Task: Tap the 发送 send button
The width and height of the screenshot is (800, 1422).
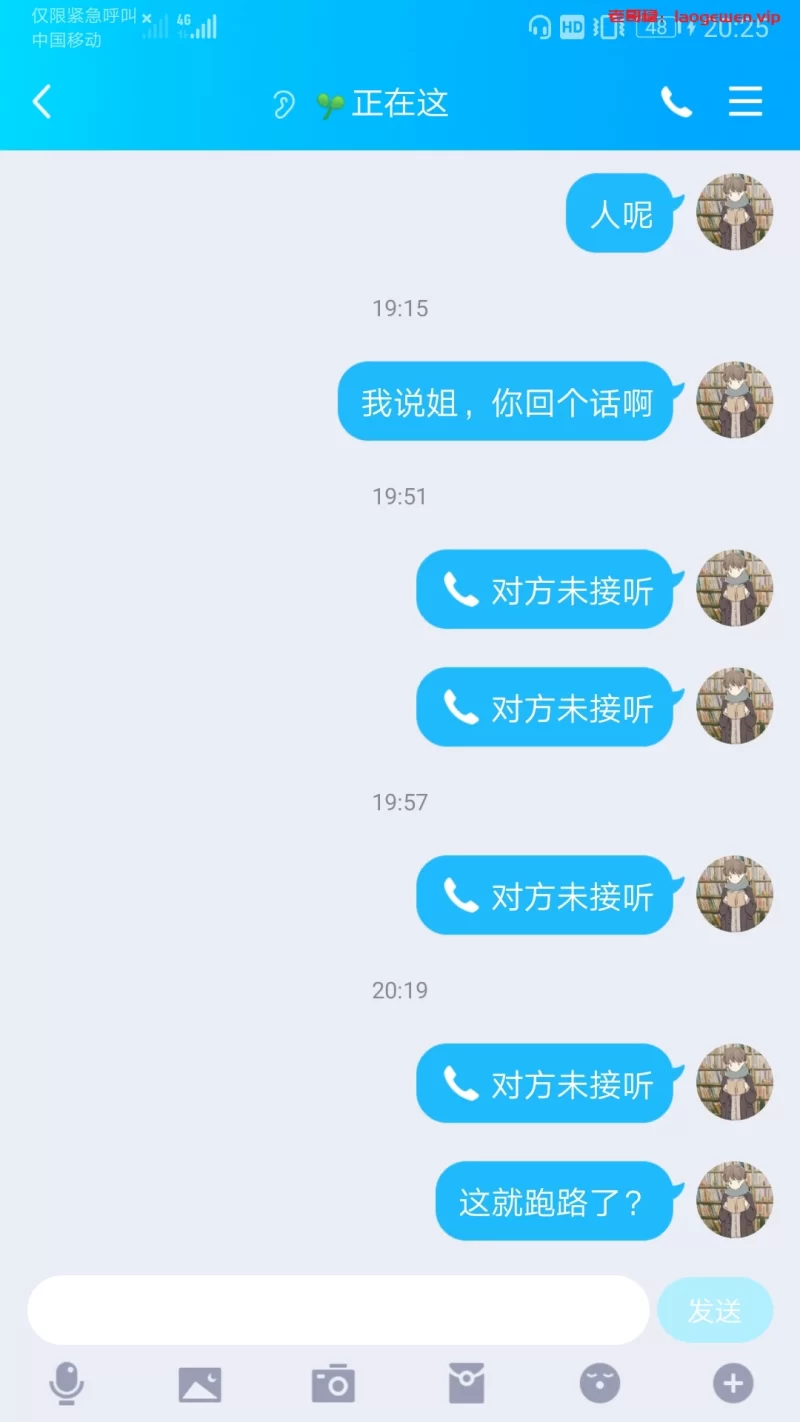Action: [x=714, y=1310]
